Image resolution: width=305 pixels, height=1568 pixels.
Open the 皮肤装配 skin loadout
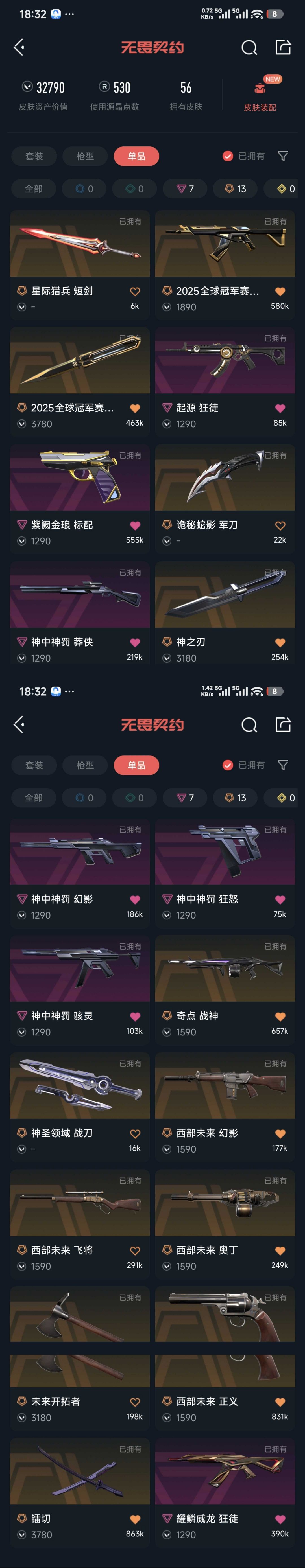(259, 96)
